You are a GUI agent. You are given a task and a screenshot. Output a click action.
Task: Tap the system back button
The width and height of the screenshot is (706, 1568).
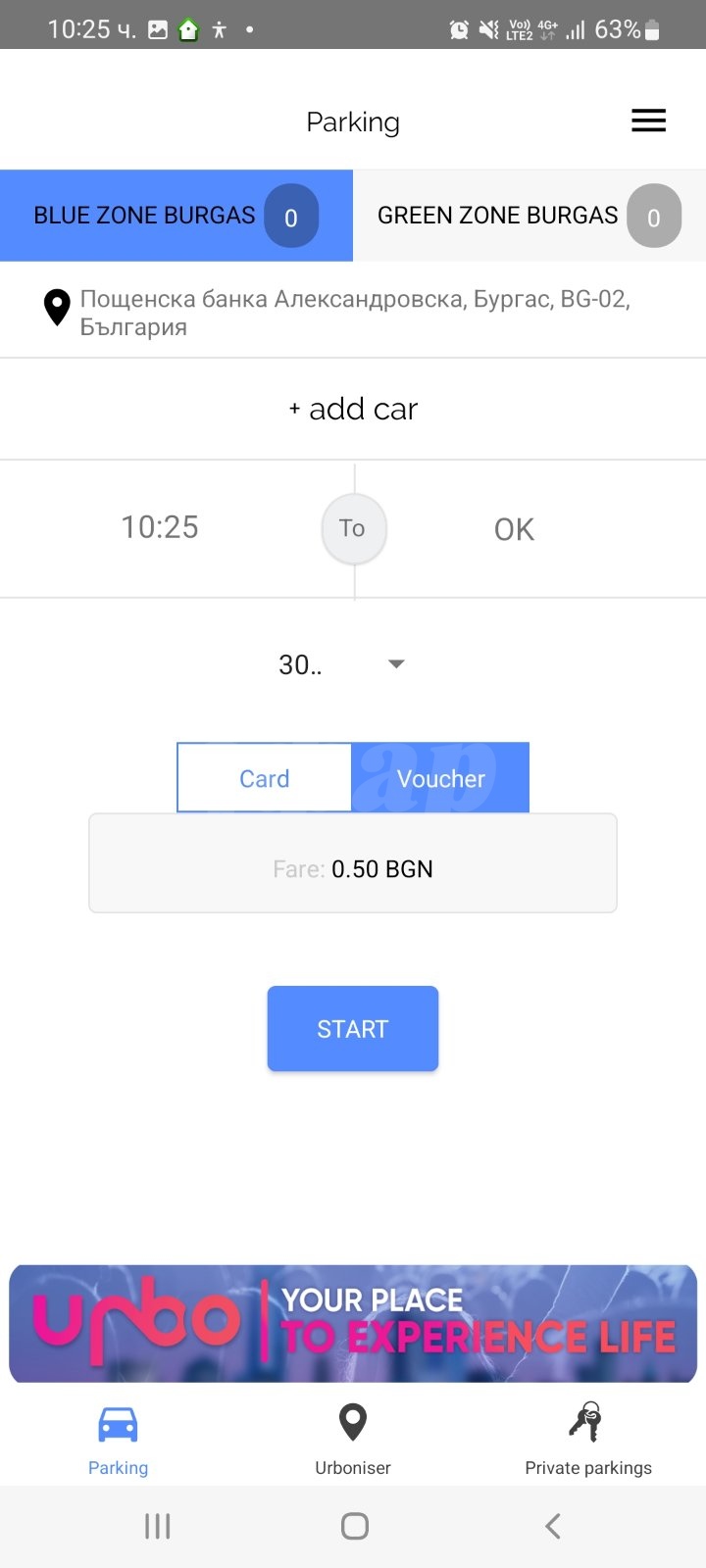pos(553,1526)
